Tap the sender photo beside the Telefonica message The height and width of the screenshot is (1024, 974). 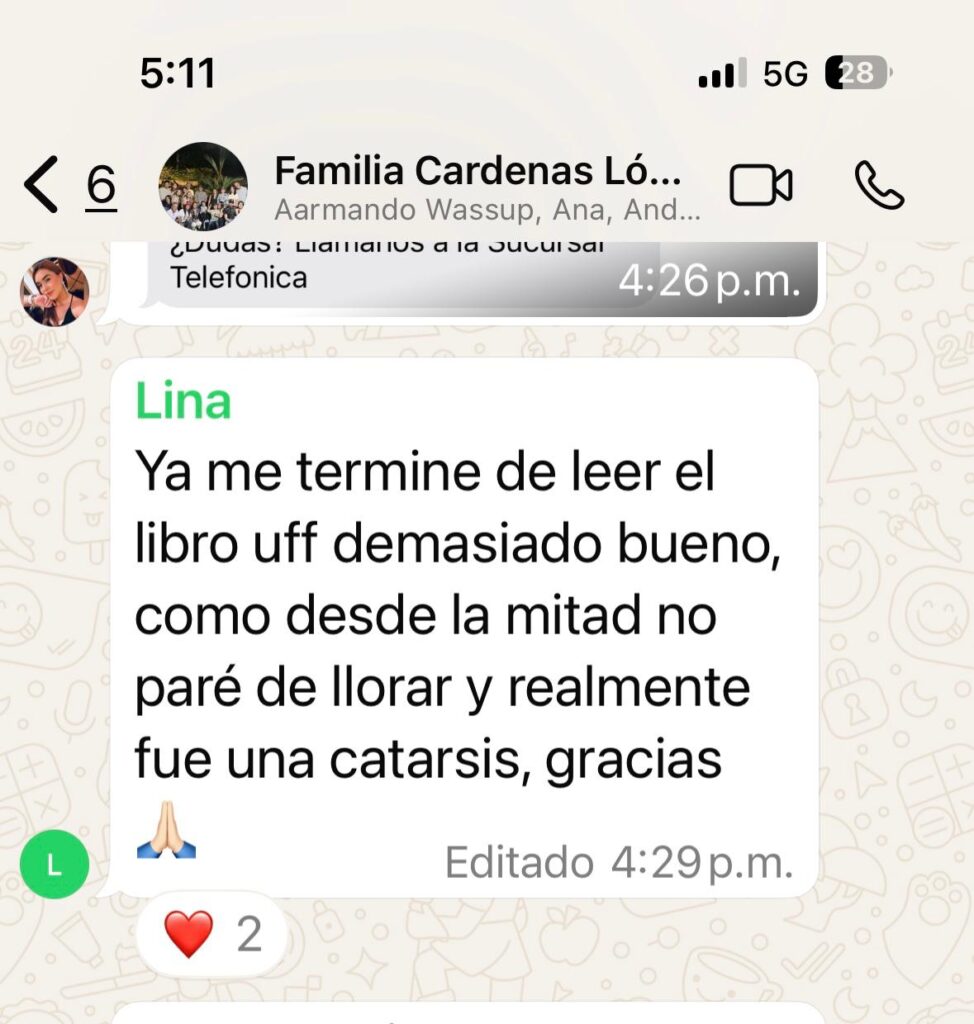[54, 291]
